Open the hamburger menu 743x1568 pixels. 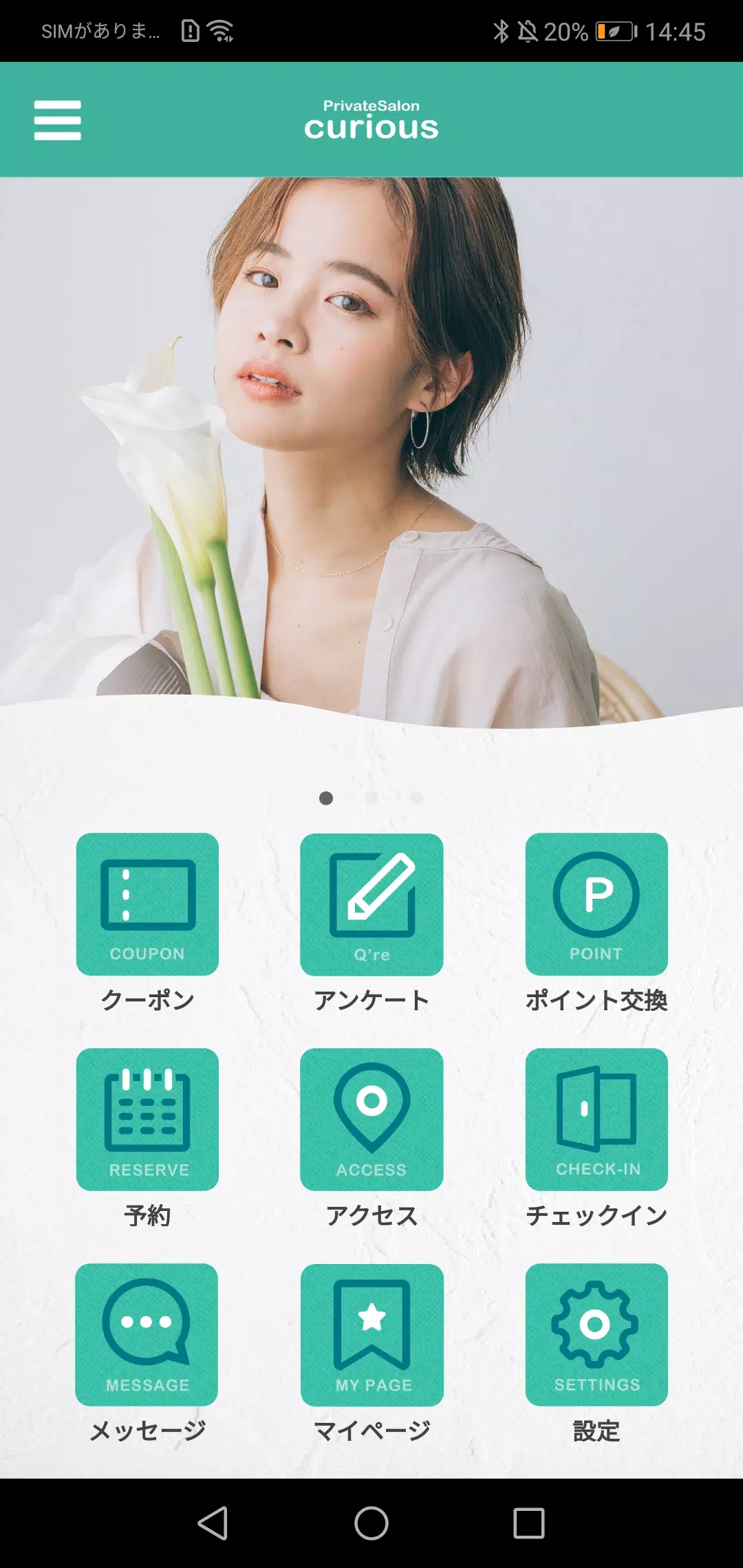click(x=56, y=121)
